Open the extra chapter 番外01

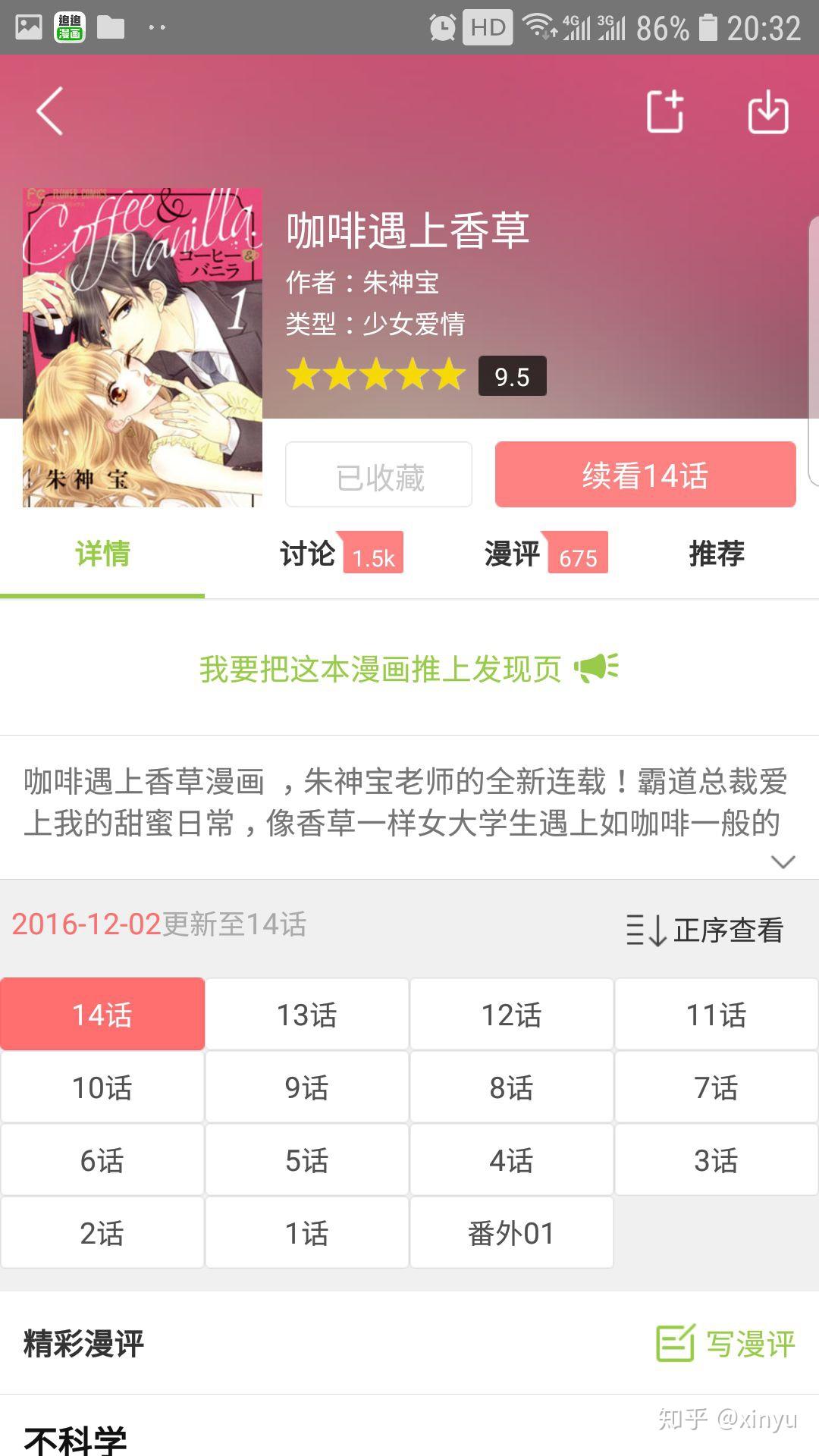click(512, 1233)
